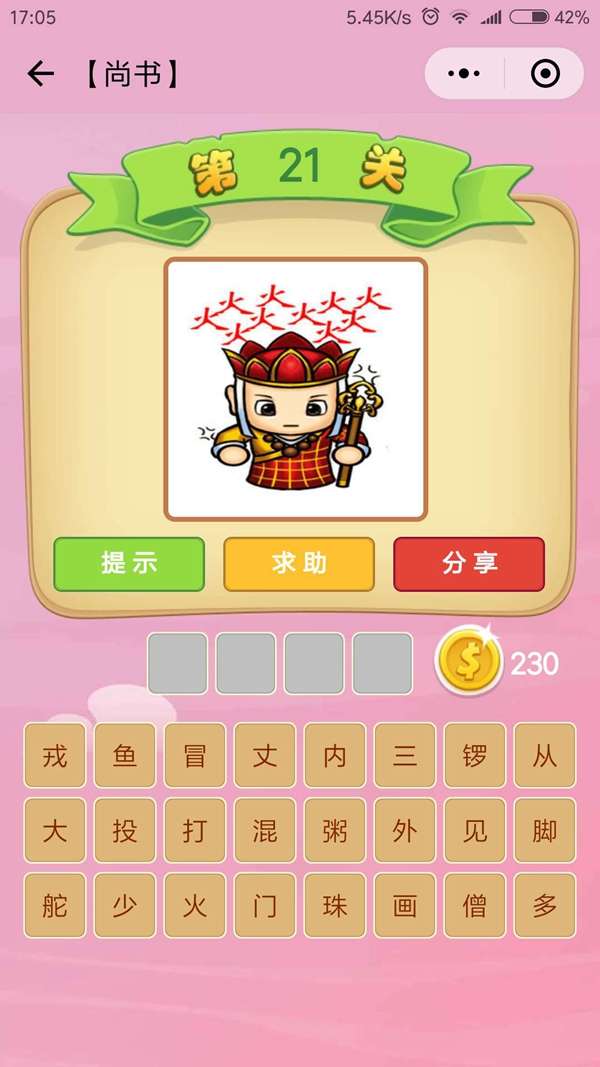Screen dimensions: 600x1067
Task: Choose the character tile 大
Action: pos(55,831)
